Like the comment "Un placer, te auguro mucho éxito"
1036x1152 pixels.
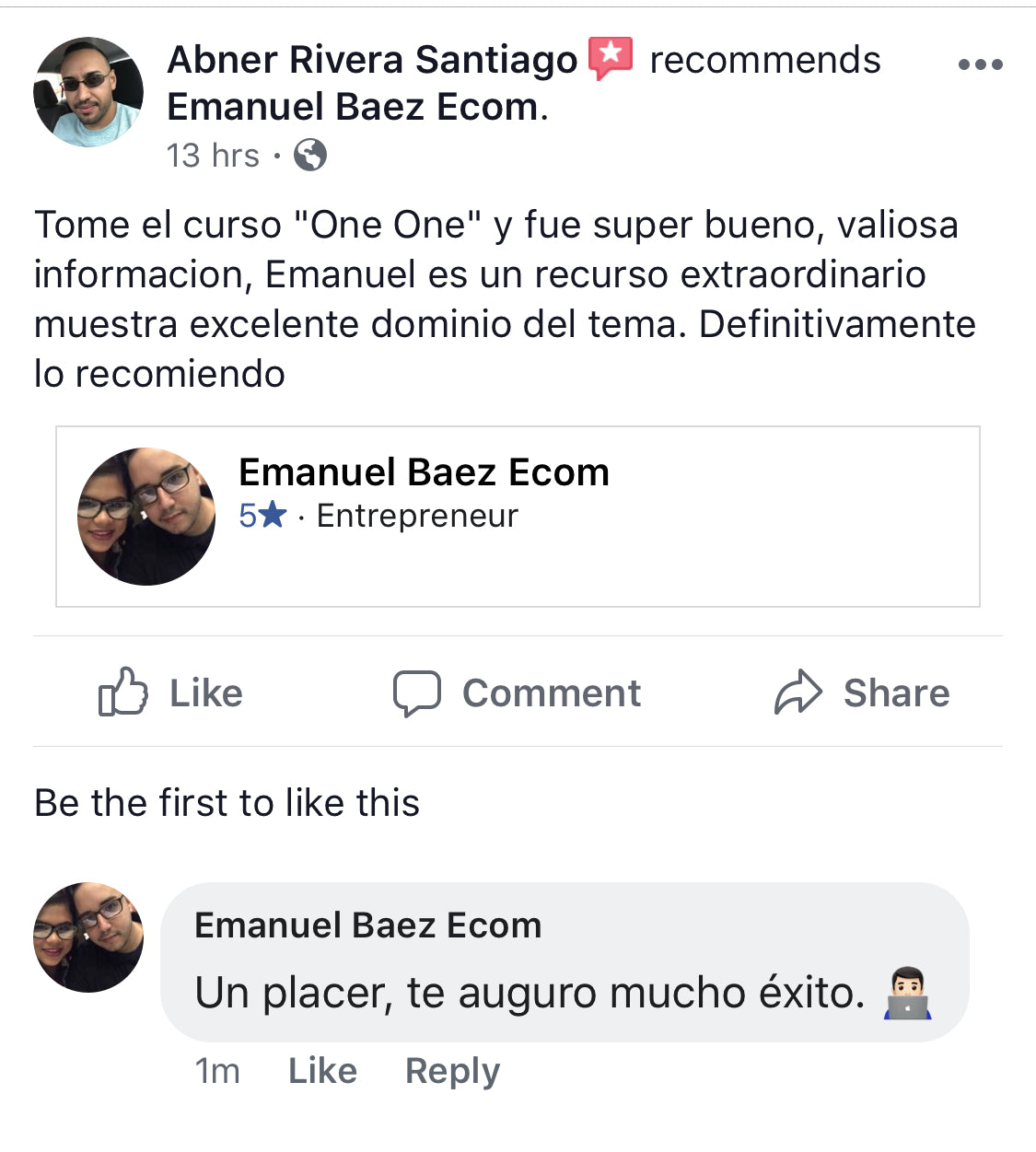click(x=322, y=1071)
